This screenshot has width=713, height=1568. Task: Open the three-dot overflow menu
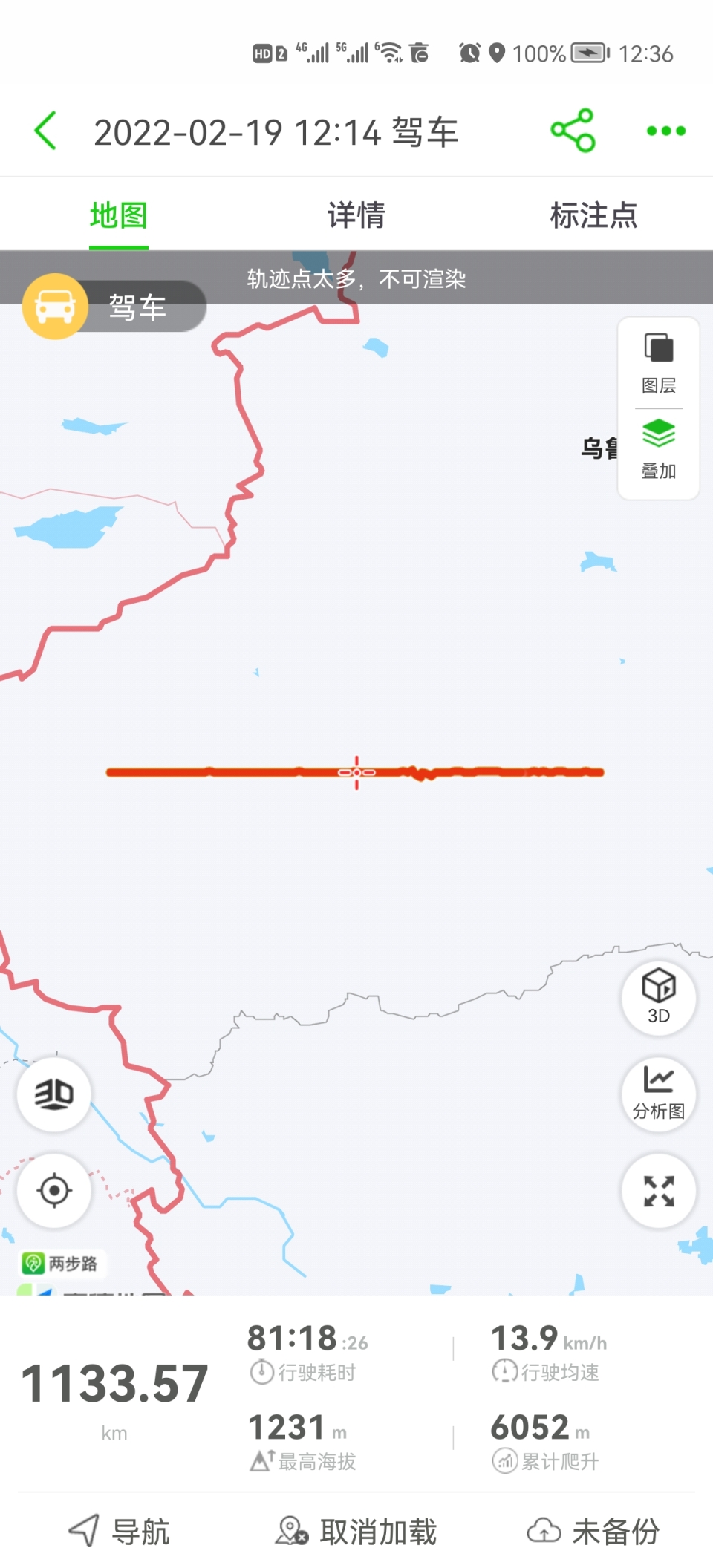665,131
